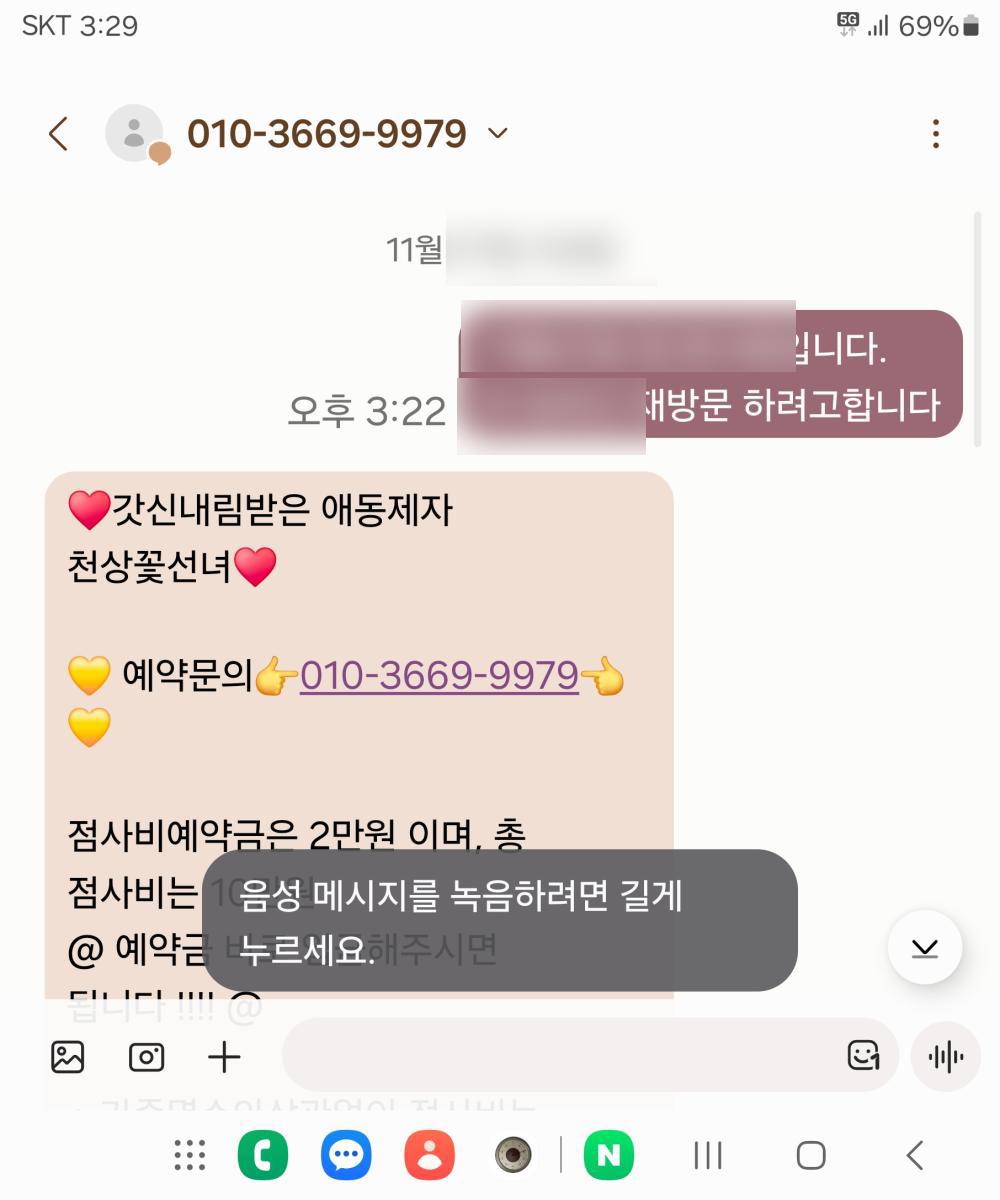Open the contact avatar for 010-3669-9979
The image size is (1000, 1200).
pyautogui.click(x=135, y=134)
